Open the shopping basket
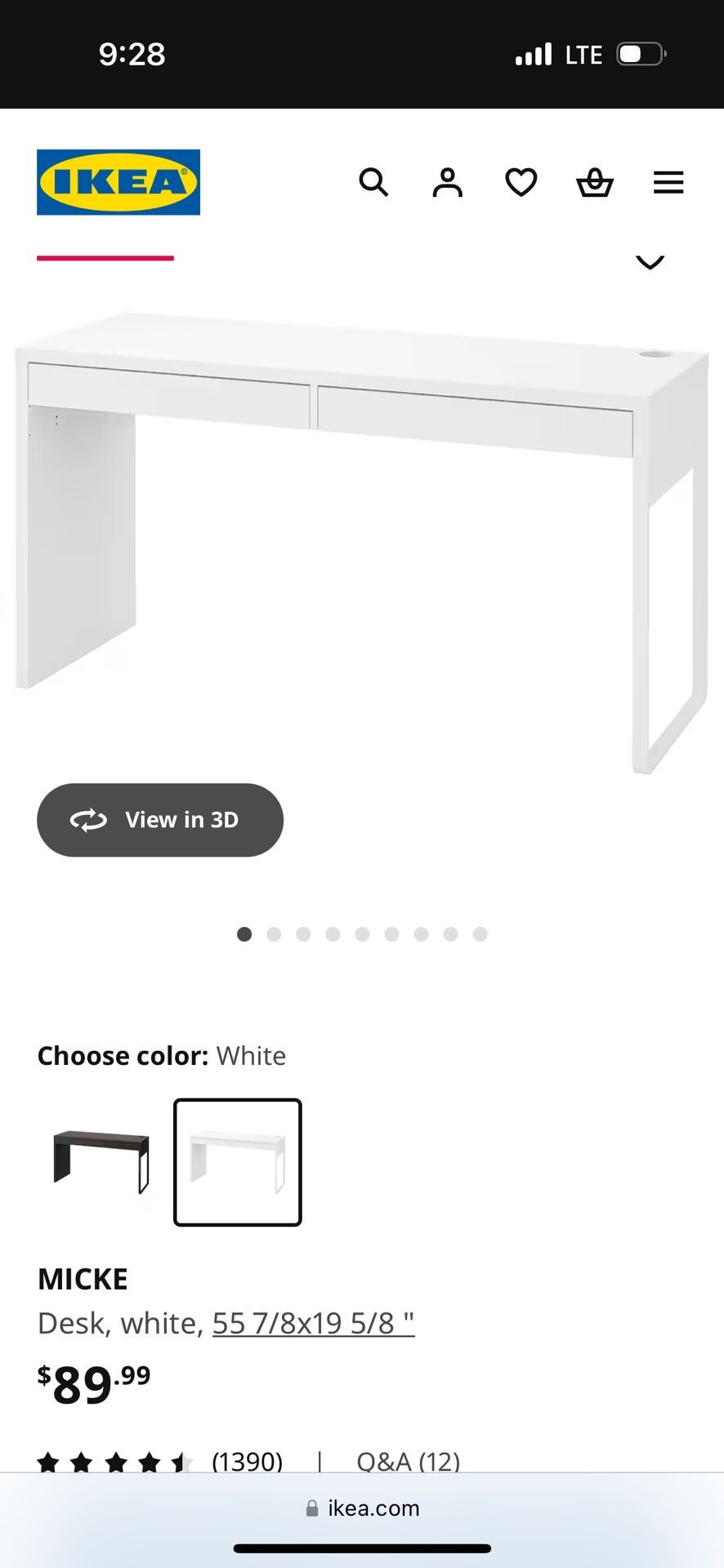 (594, 182)
